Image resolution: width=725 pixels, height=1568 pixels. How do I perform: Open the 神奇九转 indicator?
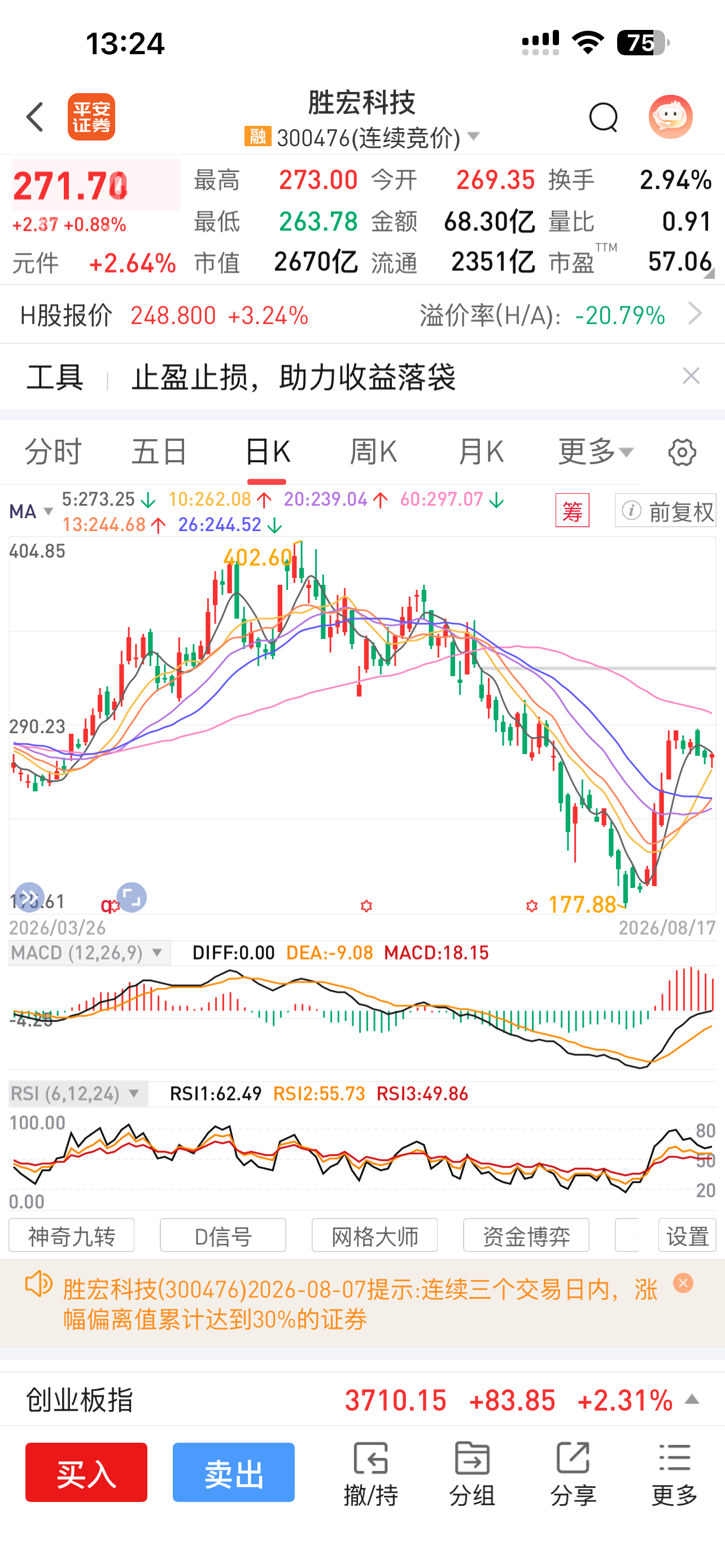point(72,1236)
